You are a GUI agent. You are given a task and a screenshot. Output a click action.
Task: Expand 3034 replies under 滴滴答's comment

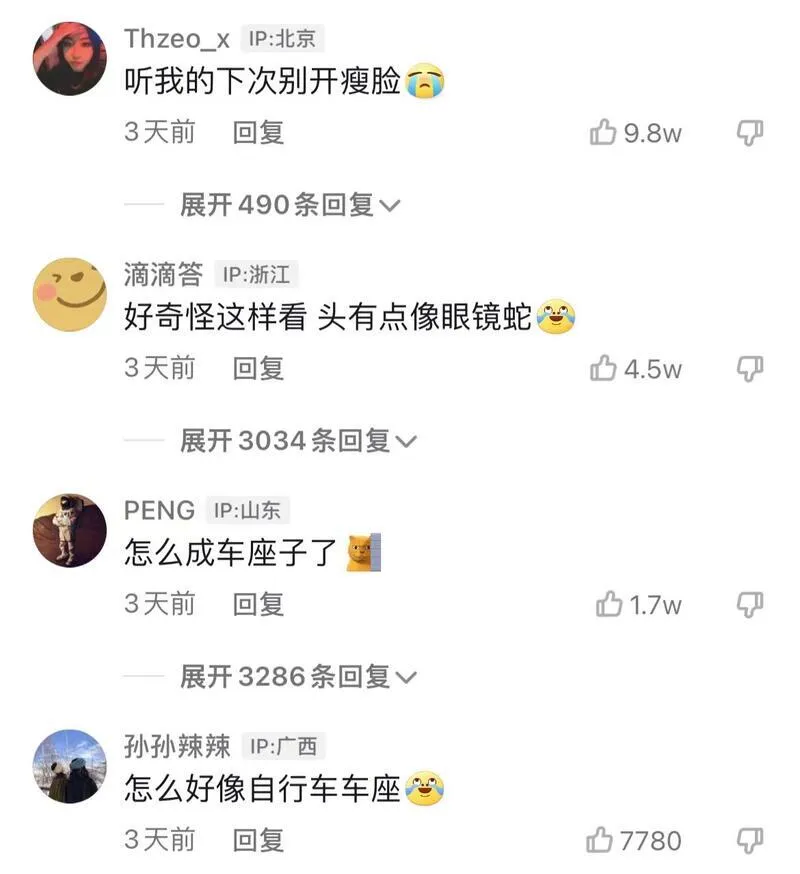click(298, 441)
